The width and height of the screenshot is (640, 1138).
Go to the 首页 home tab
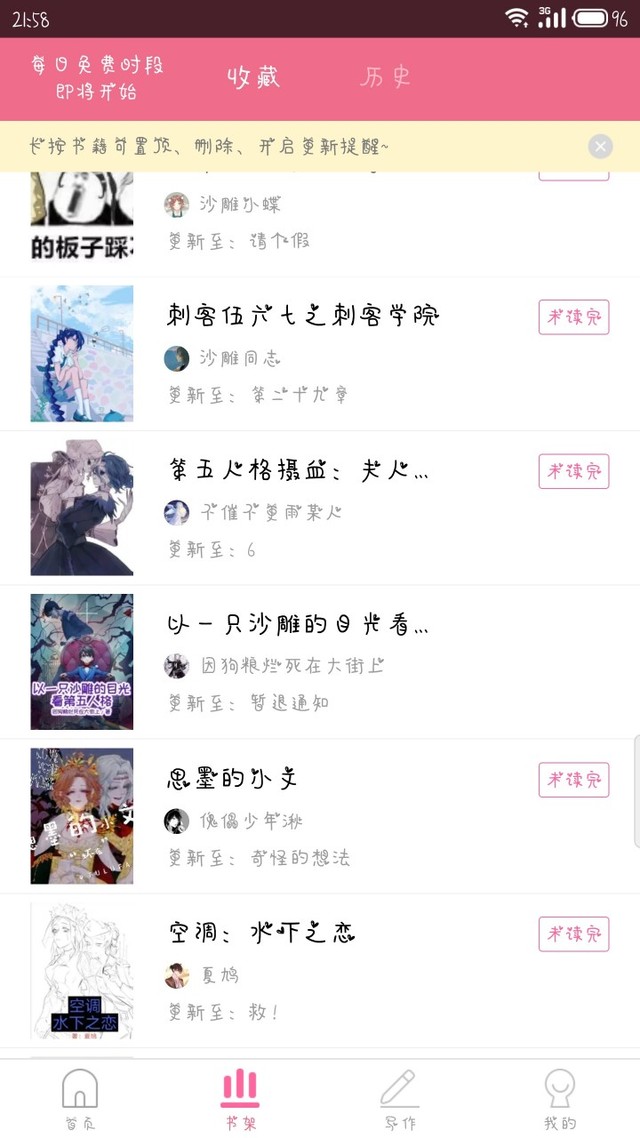point(80,1099)
